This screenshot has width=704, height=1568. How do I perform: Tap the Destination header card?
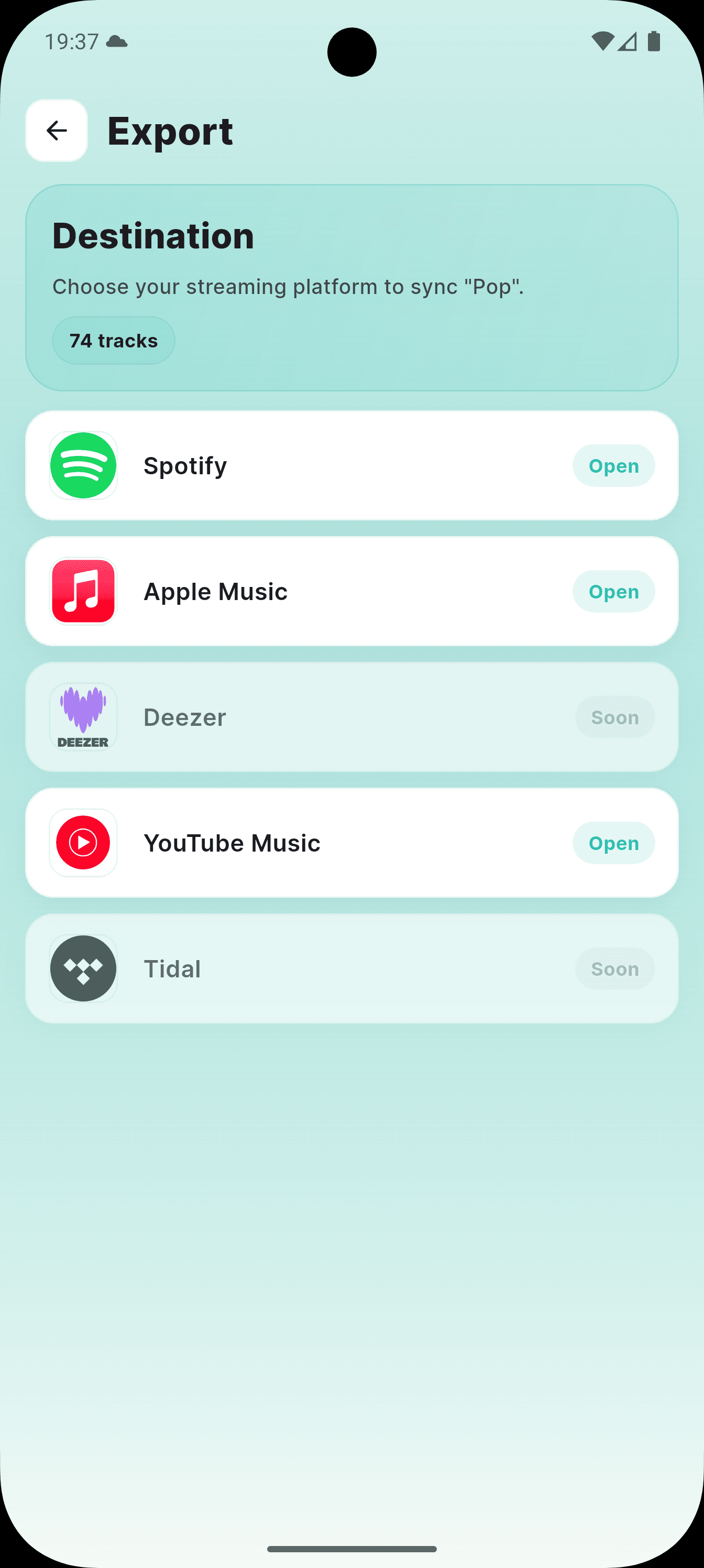coord(351,286)
